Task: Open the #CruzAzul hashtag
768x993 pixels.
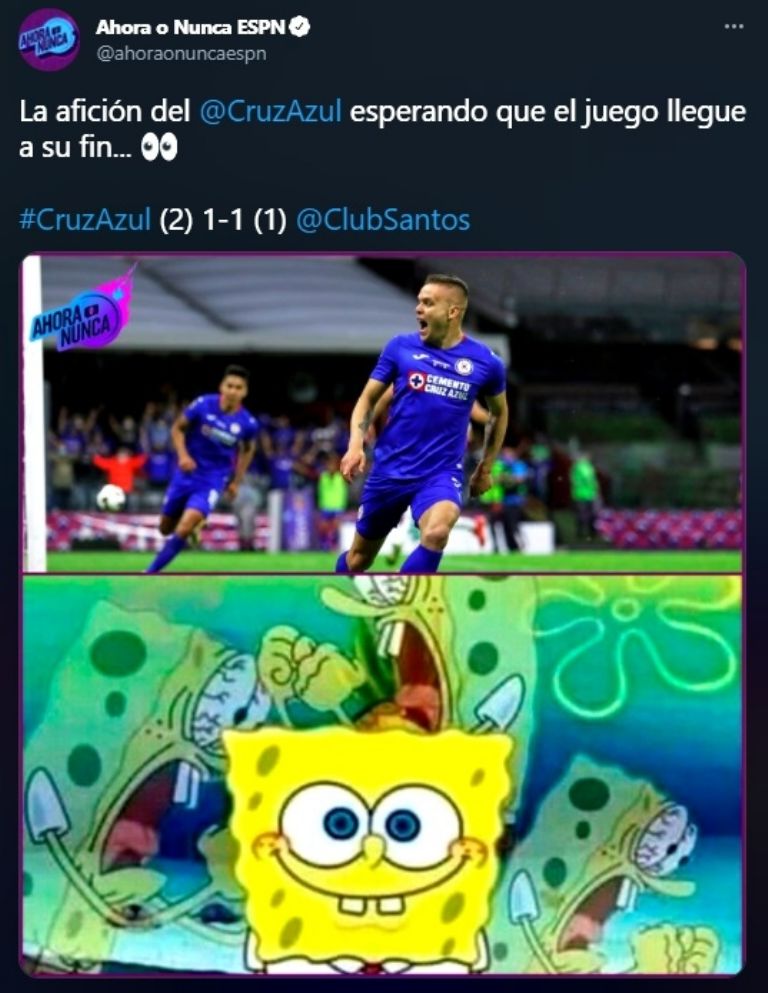Action: (x=85, y=220)
